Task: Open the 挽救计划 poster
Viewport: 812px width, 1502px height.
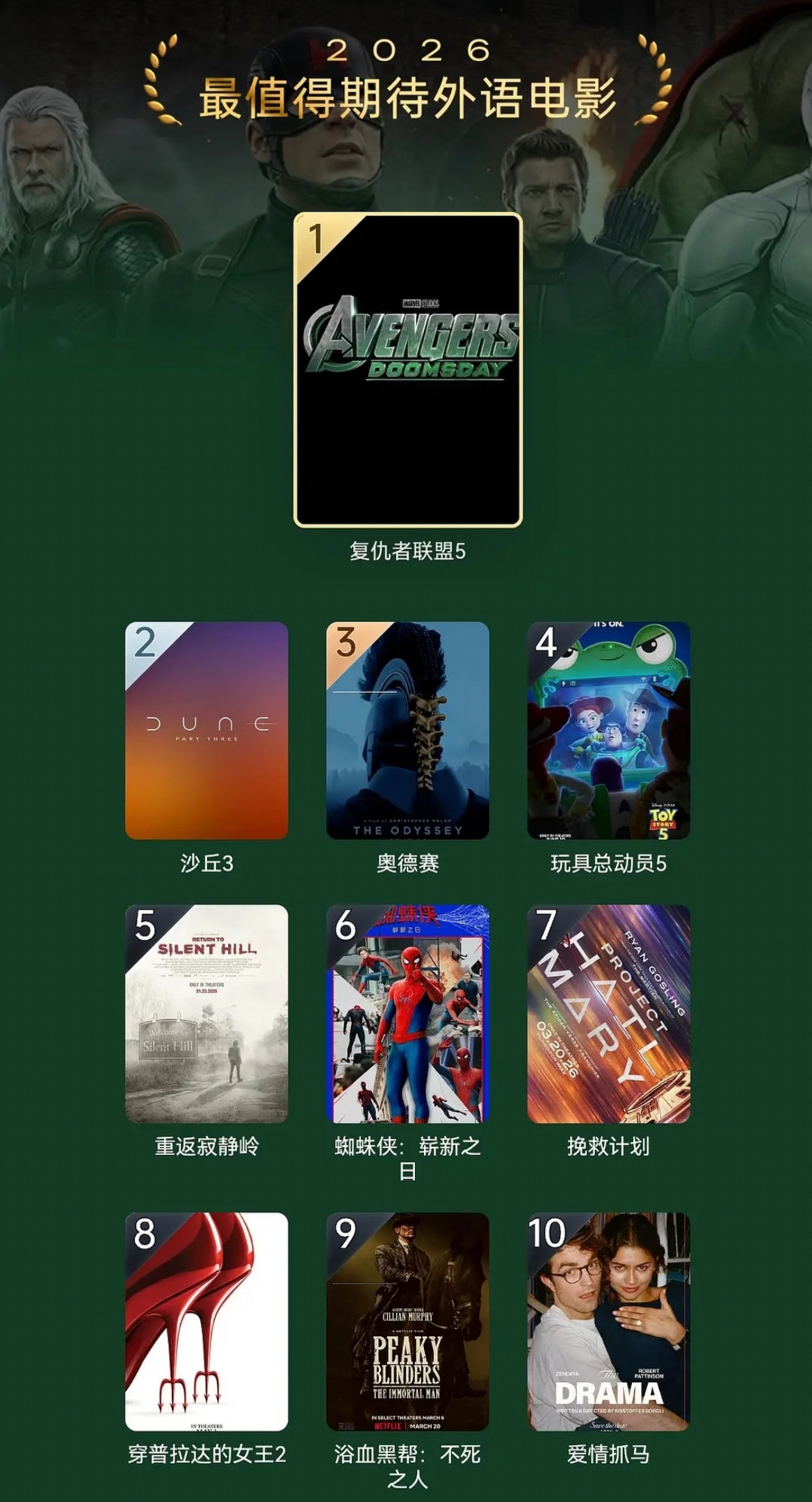Action: coord(608,1013)
